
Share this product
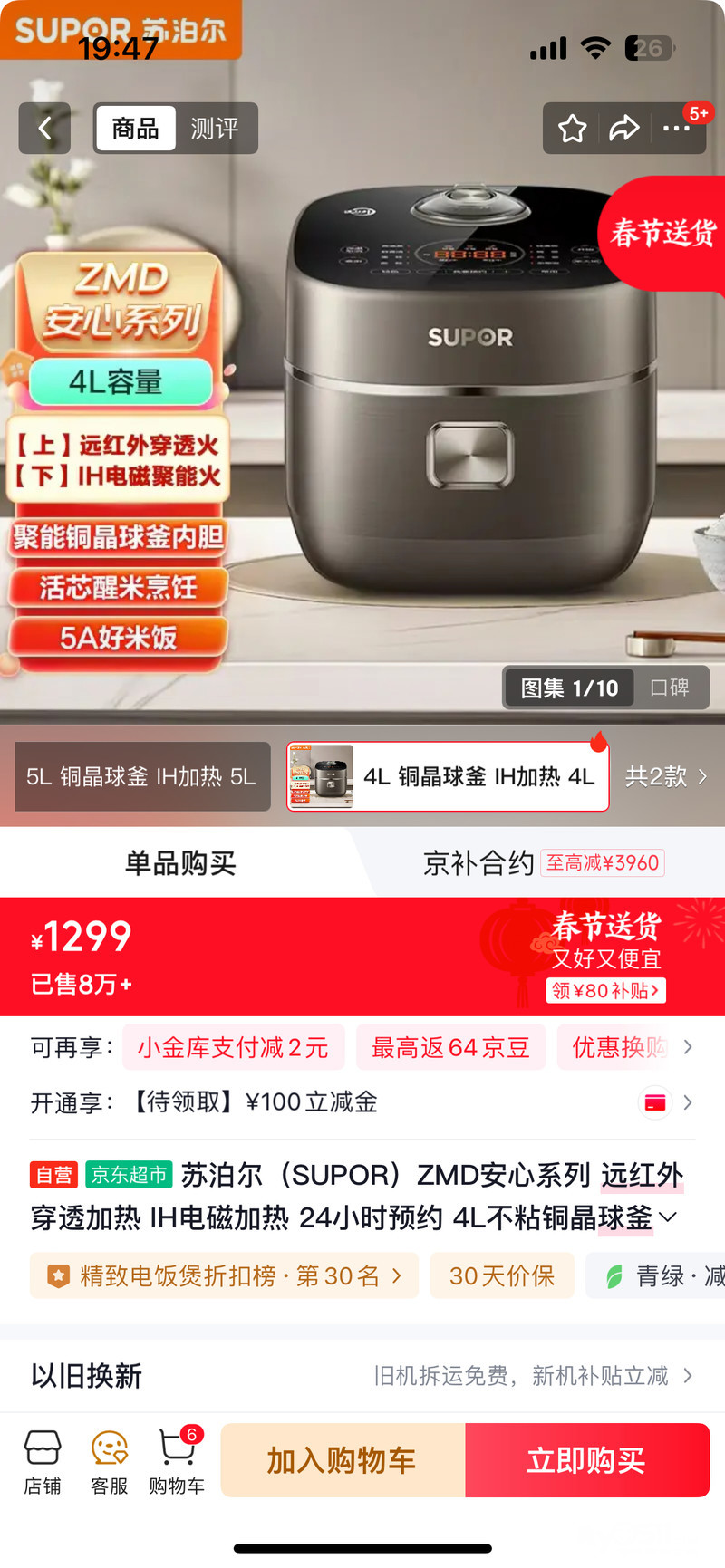point(623,129)
